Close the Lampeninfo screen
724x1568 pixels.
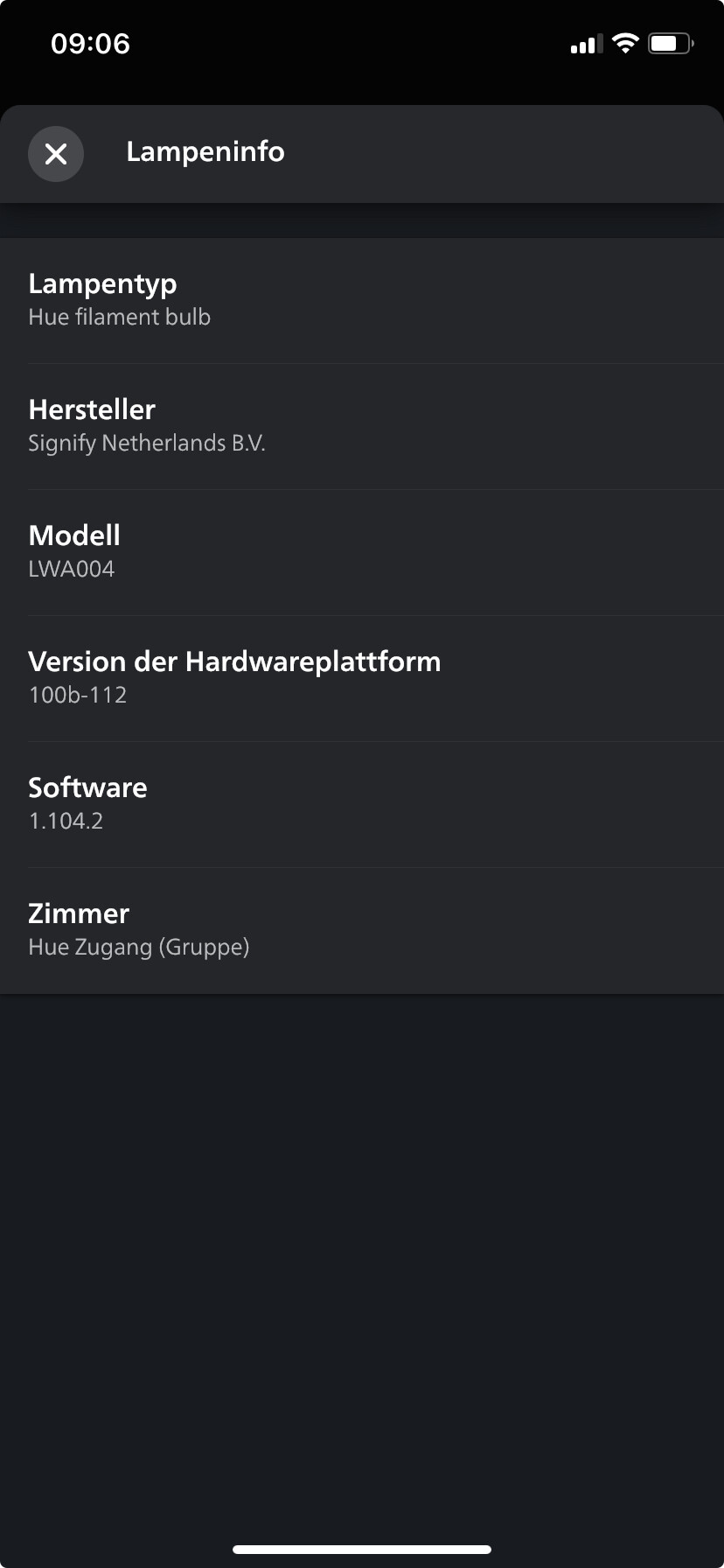56,154
